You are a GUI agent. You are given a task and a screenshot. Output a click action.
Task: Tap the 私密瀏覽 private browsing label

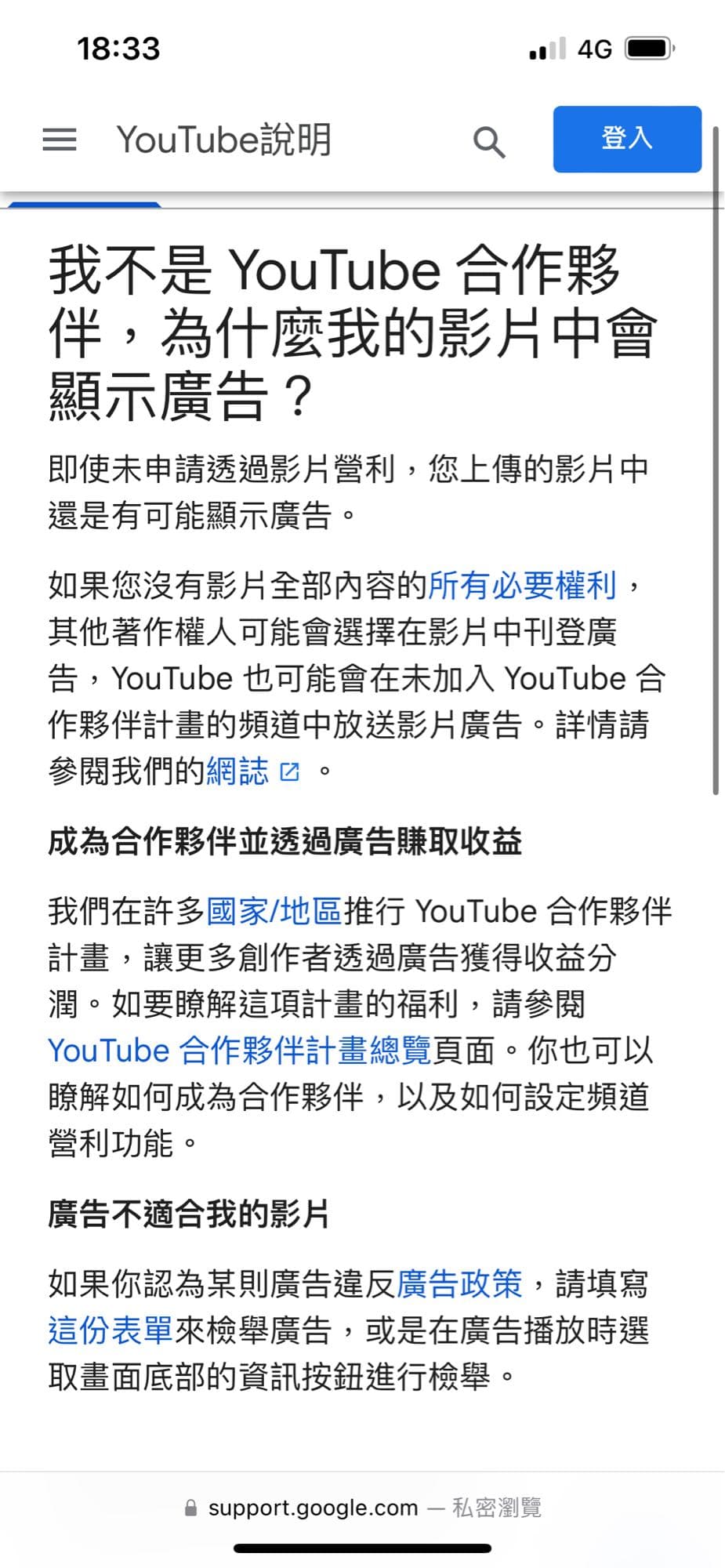(497, 1506)
